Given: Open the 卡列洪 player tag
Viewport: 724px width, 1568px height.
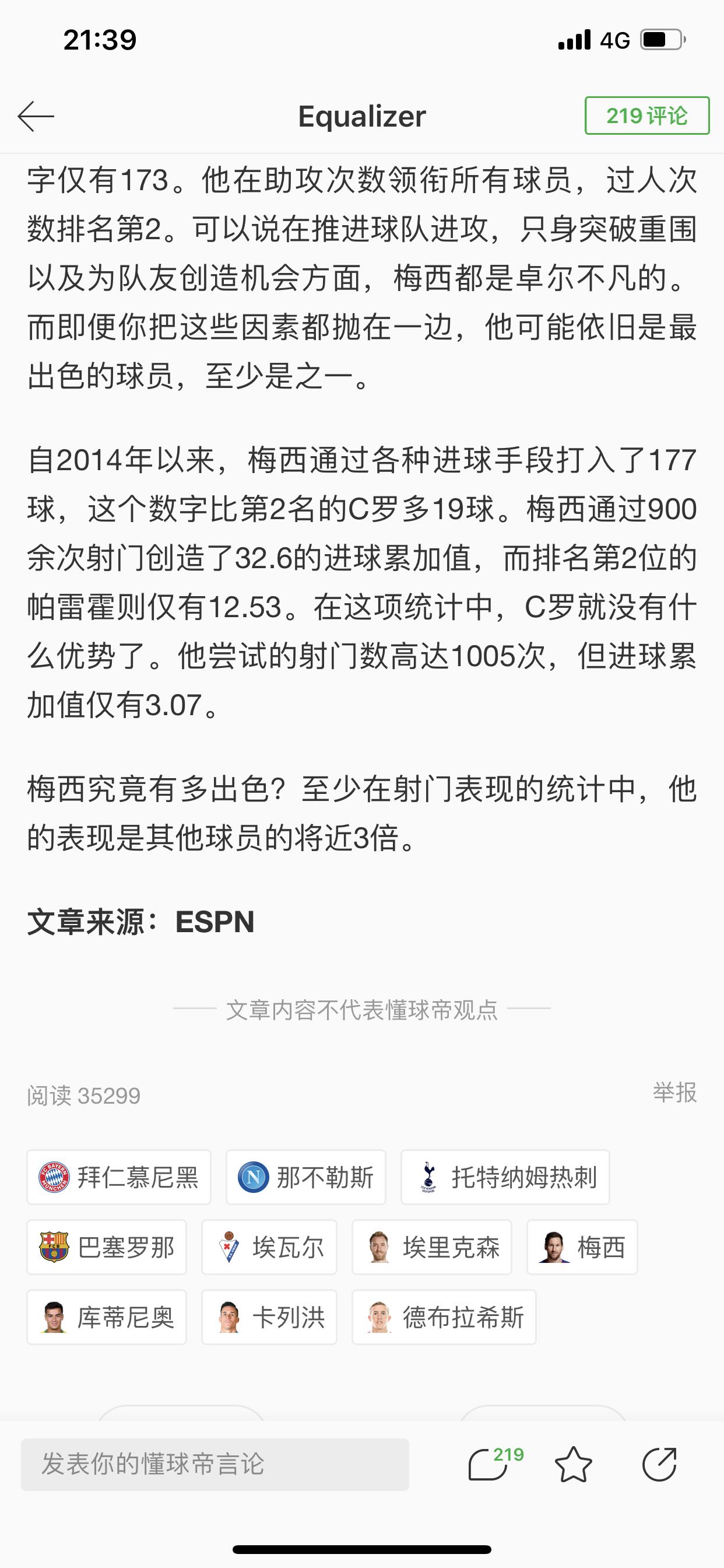Looking at the screenshot, I should 269,1317.
